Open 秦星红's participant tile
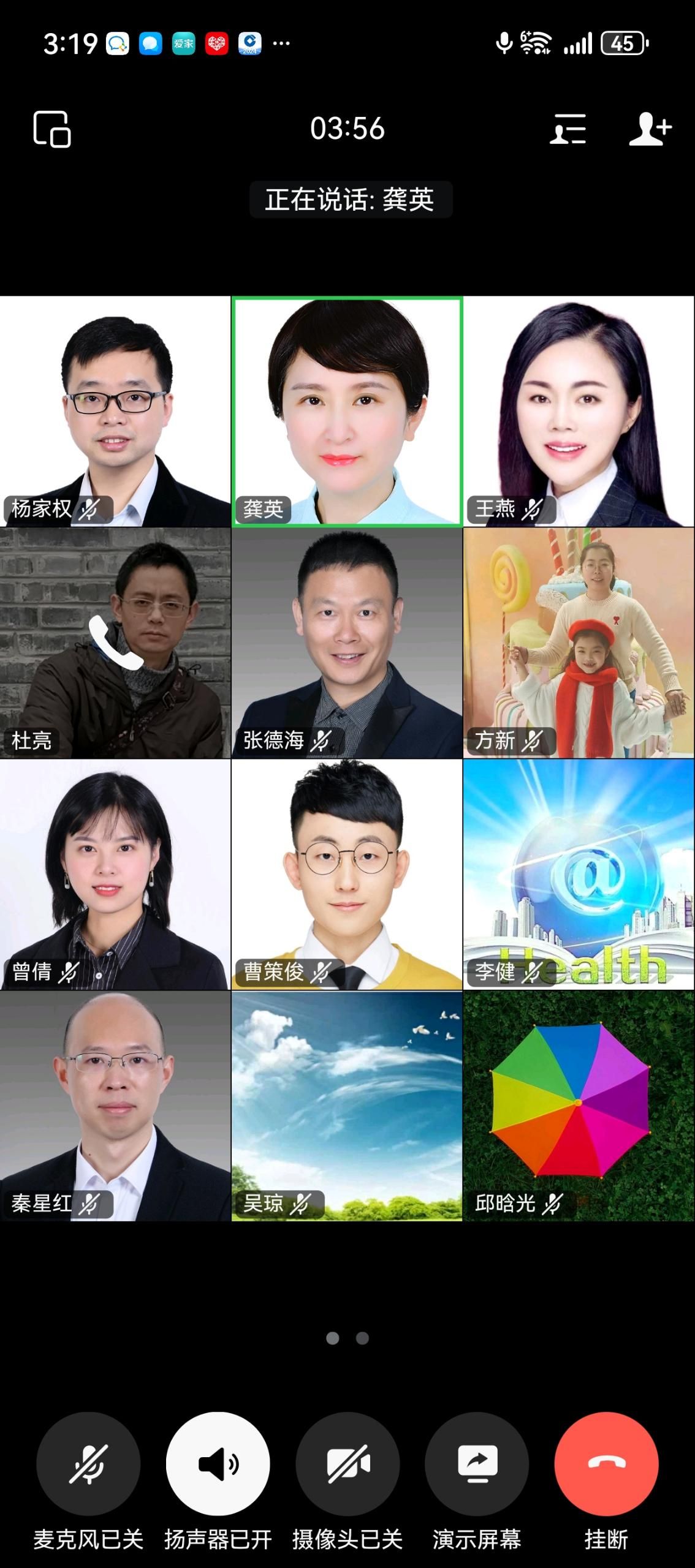 tap(115, 1106)
